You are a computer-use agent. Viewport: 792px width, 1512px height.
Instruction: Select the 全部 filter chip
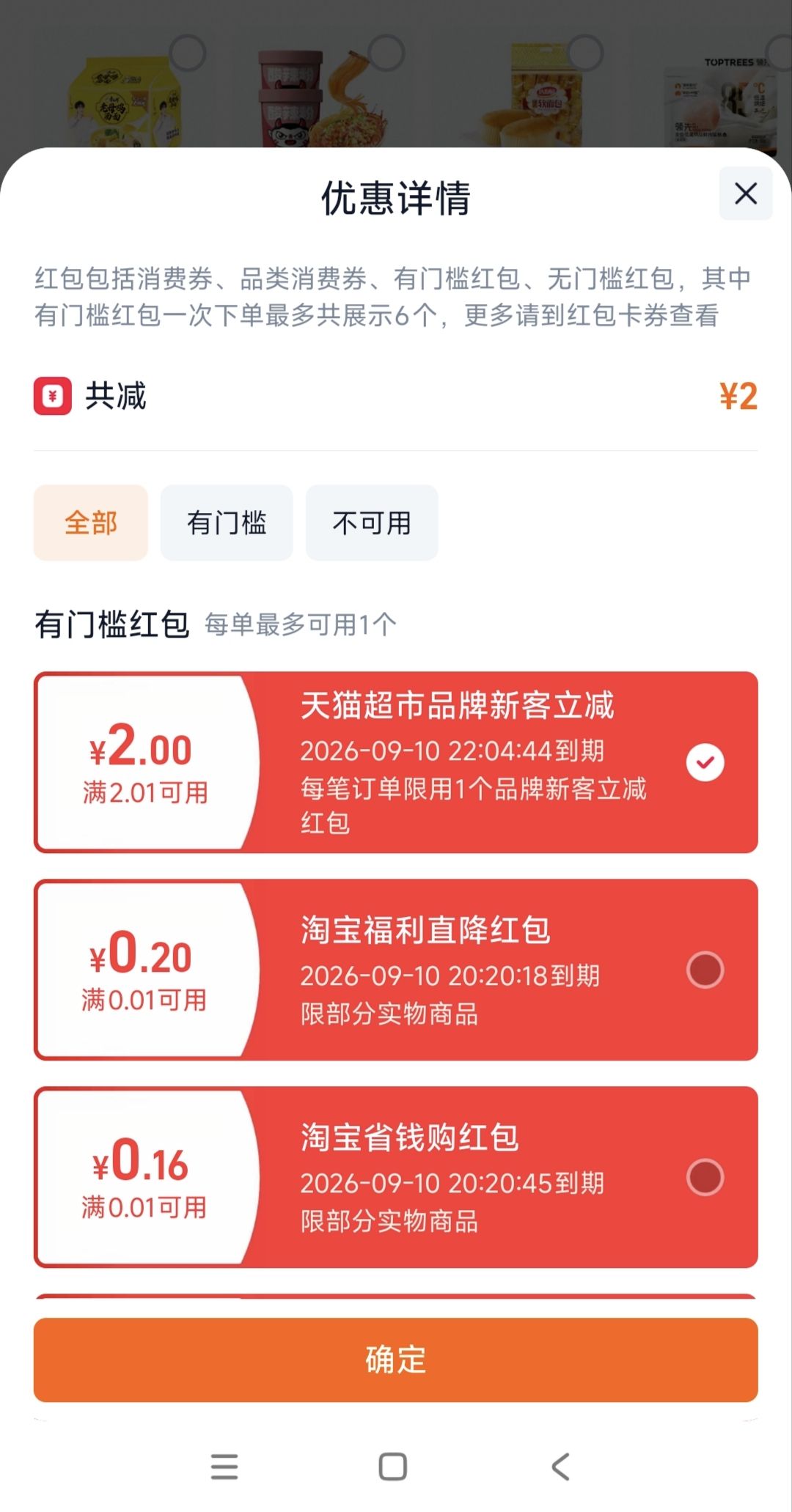point(91,523)
